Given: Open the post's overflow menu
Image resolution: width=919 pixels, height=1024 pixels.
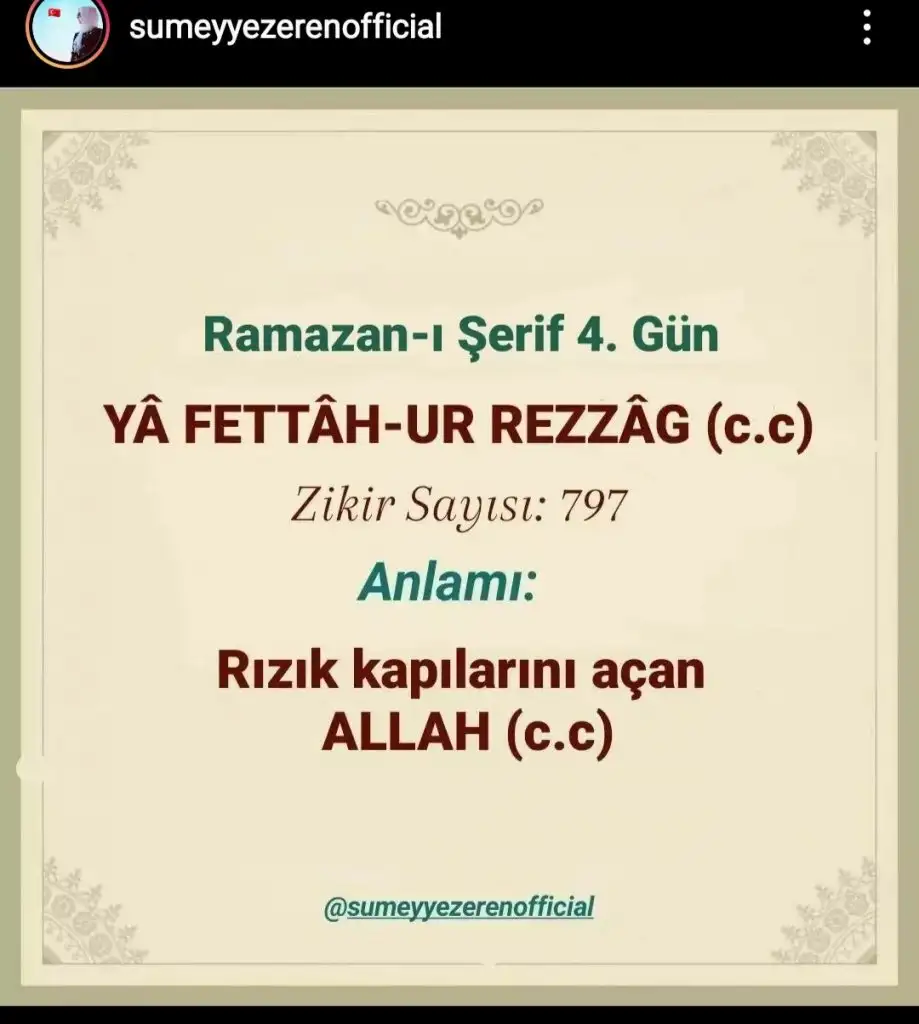Looking at the screenshot, I should pos(866,27).
